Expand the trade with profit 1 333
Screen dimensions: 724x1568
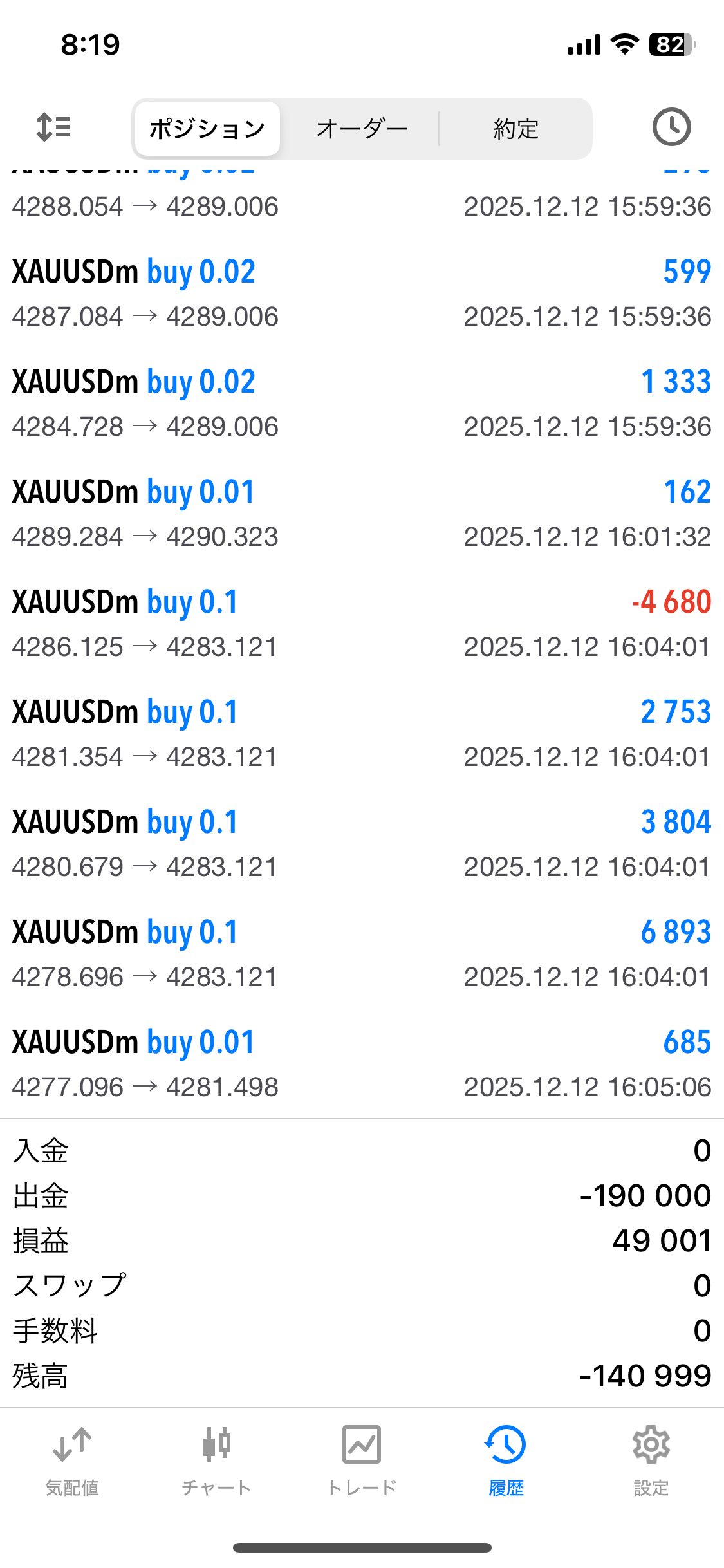click(x=362, y=404)
